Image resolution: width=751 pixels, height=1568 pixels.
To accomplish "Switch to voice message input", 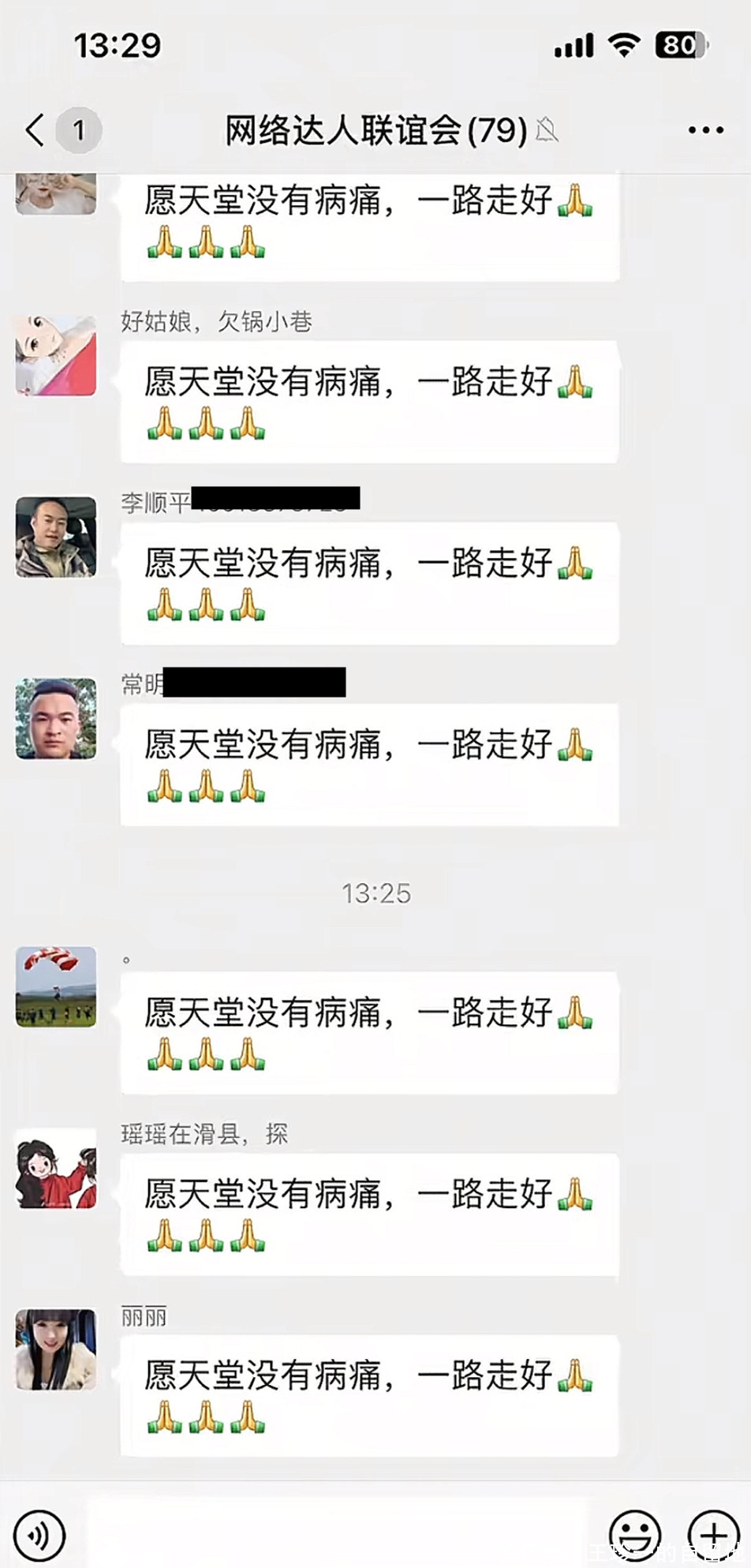I will 39,1535.
